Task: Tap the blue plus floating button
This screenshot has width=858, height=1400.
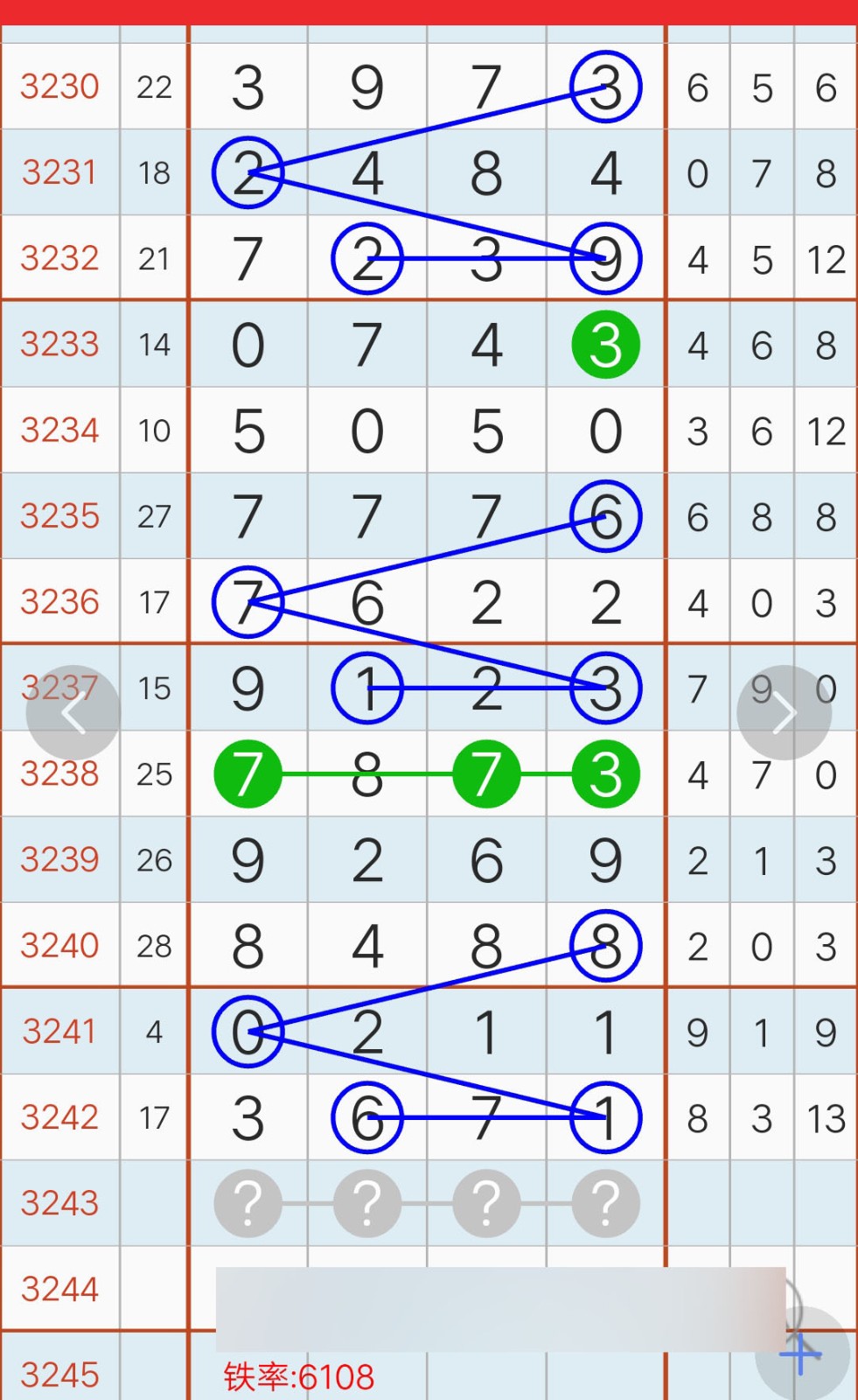Action: [802, 1354]
